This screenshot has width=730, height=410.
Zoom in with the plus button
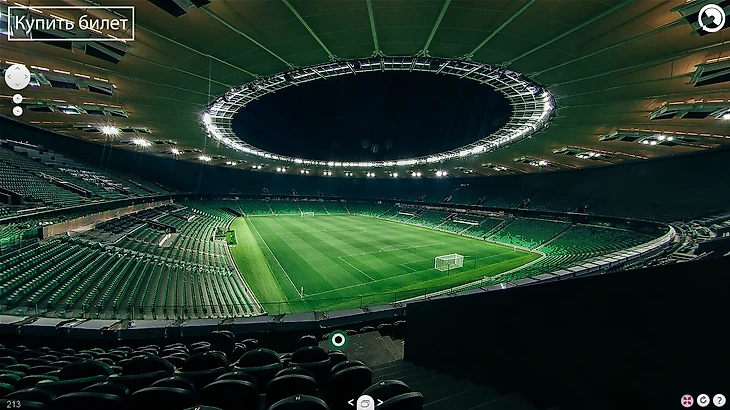17,99
